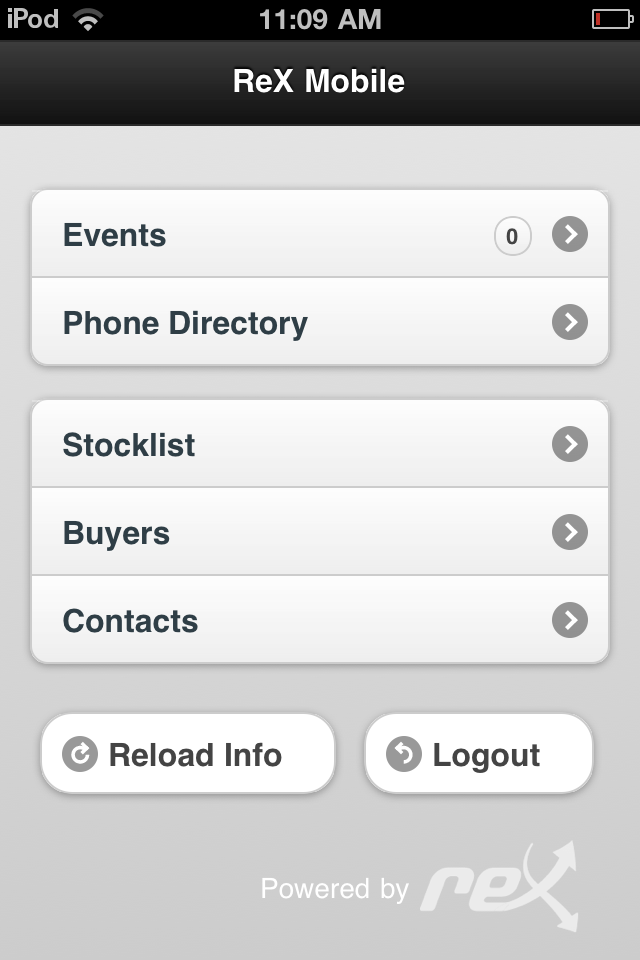Open the Phone Directory
The image size is (640, 960).
click(x=320, y=322)
